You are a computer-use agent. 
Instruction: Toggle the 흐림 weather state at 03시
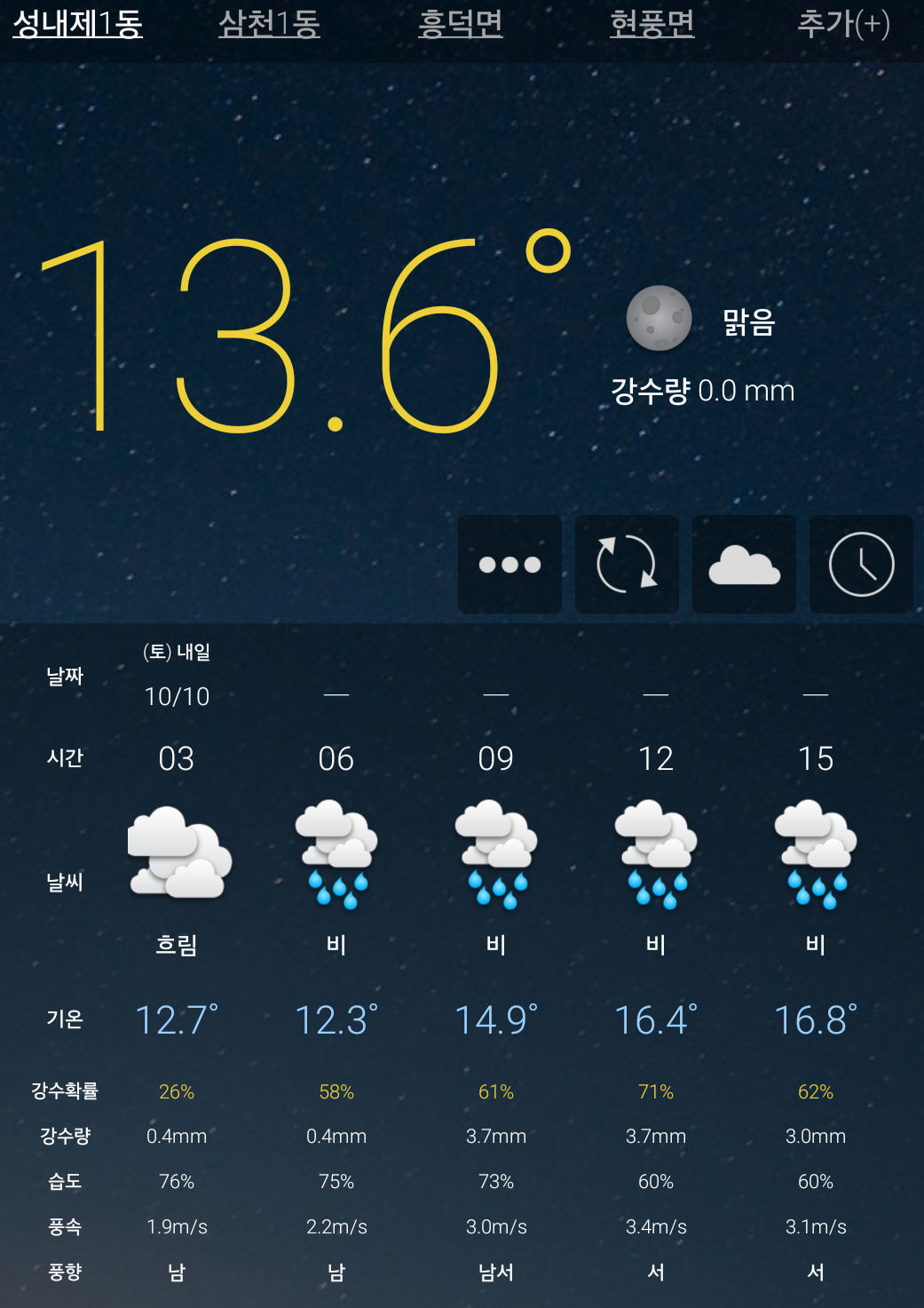click(x=177, y=944)
